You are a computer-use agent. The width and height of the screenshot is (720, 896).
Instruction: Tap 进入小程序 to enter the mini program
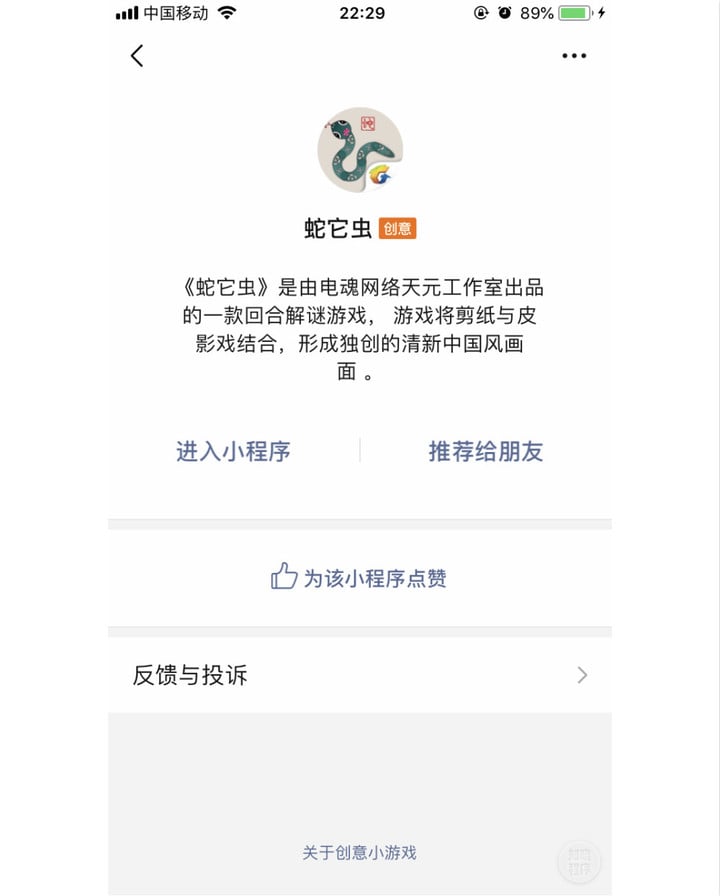point(234,451)
